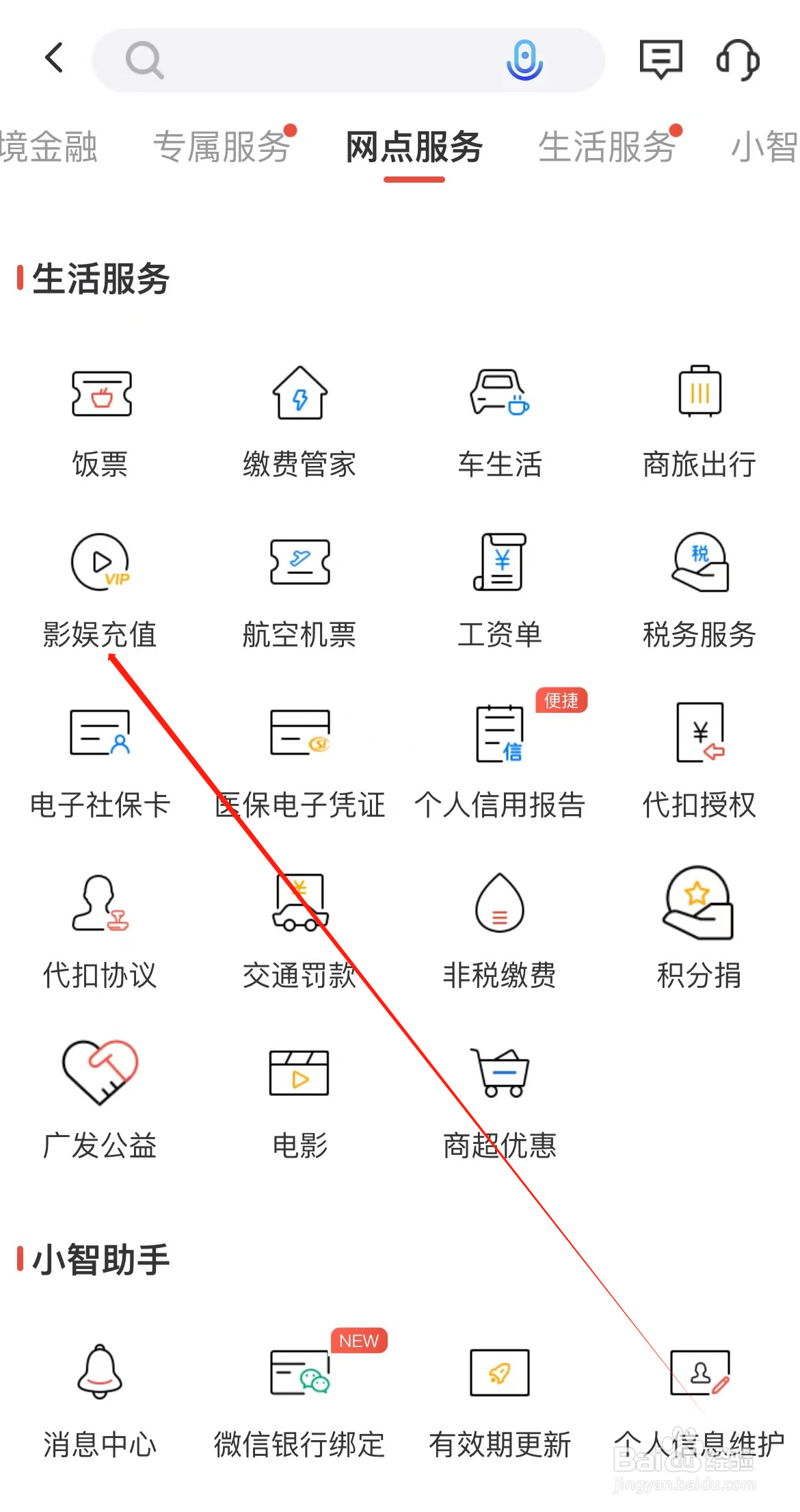Switch to the 生活服务 tab
Viewport: 800px width, 1512px height.
tap(607, 146)
